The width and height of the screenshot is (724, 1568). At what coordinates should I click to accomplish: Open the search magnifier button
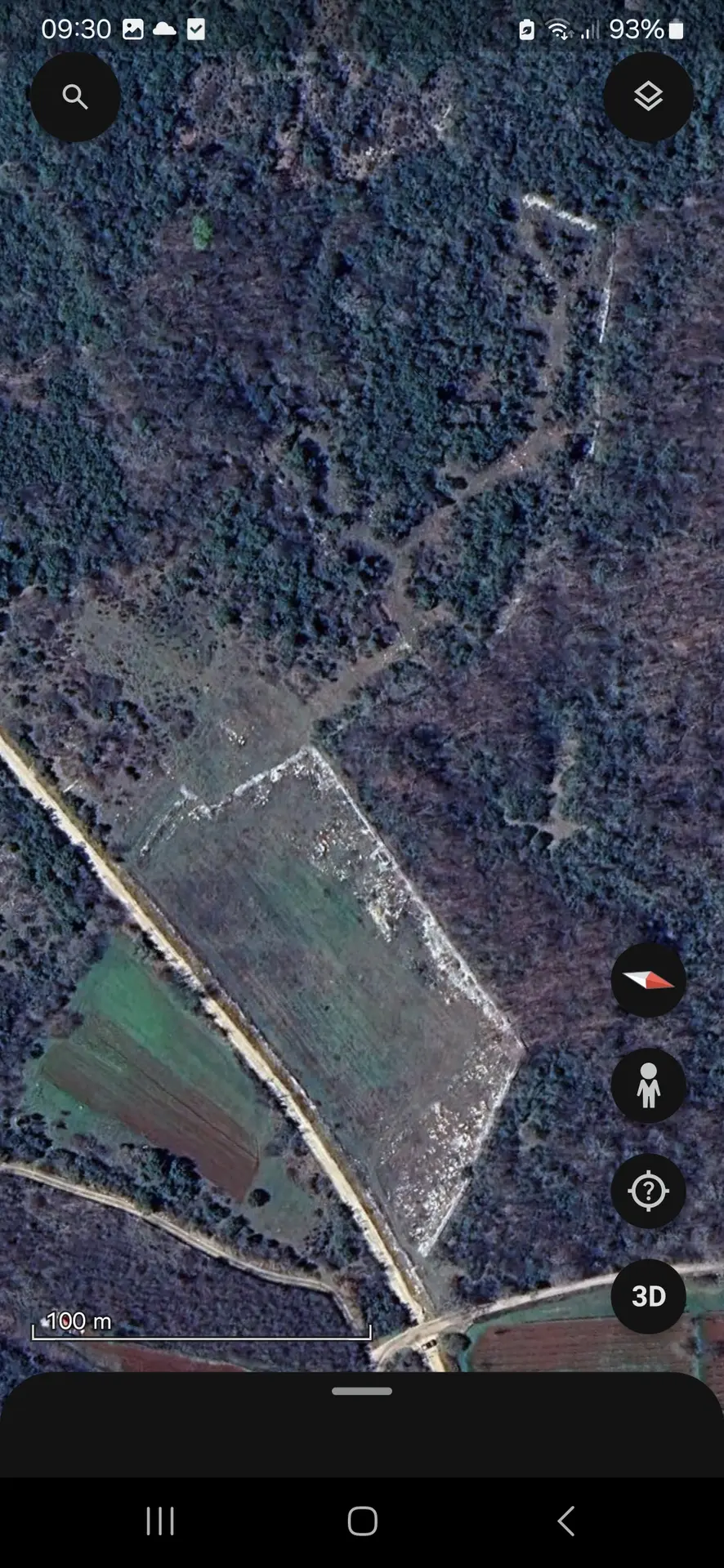tap(75, 97)
